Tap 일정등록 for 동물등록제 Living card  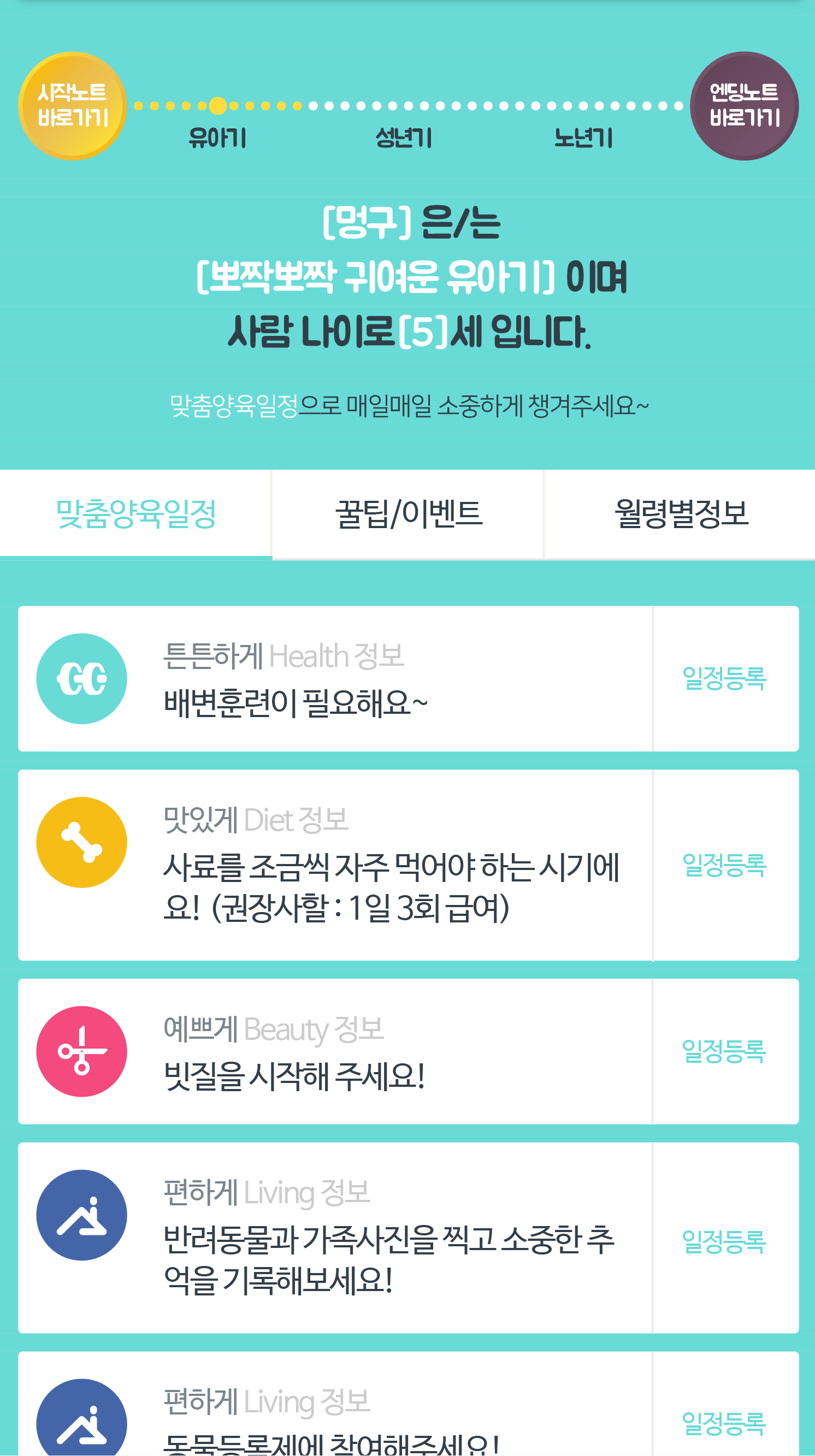pos(724,1423)
